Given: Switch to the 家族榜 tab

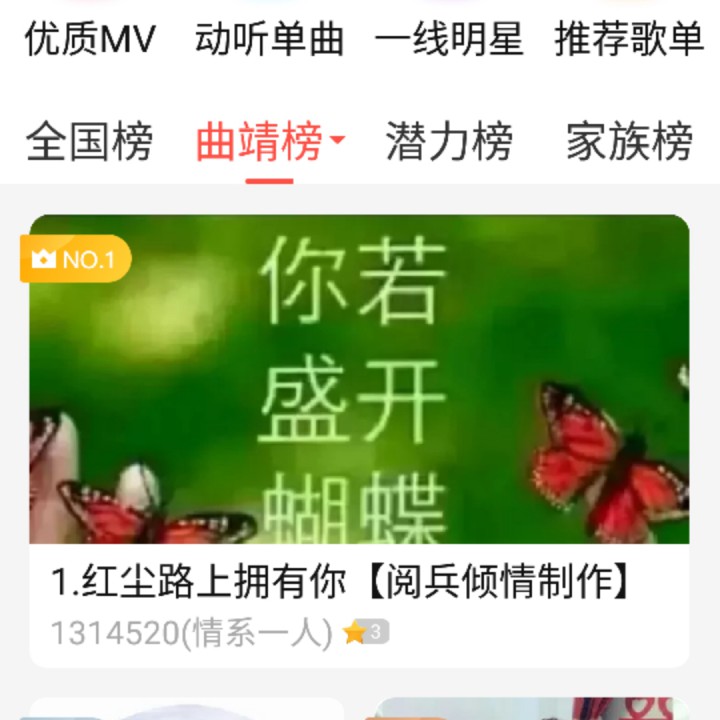Looking at the screenshot, I should point(629,142).
